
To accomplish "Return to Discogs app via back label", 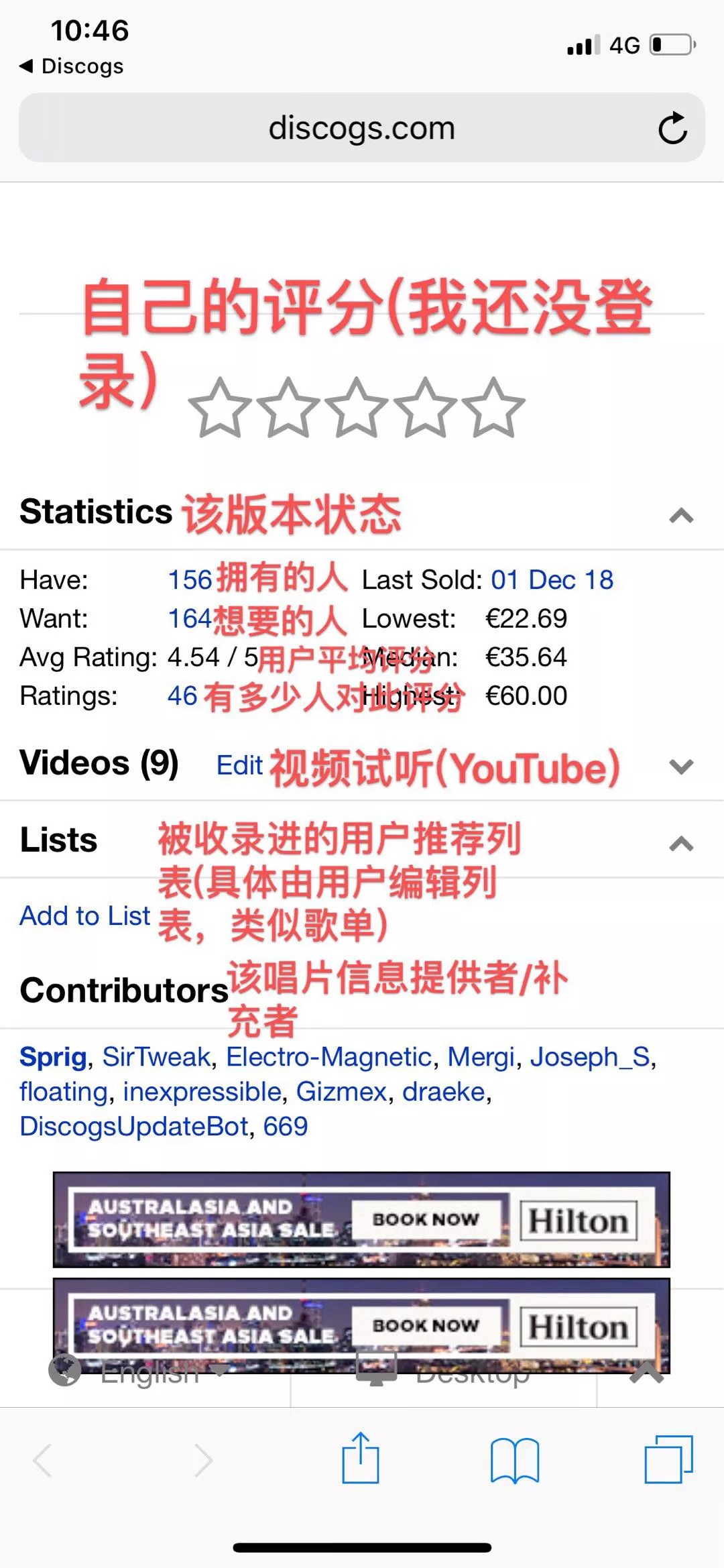I will click(69, 66).
